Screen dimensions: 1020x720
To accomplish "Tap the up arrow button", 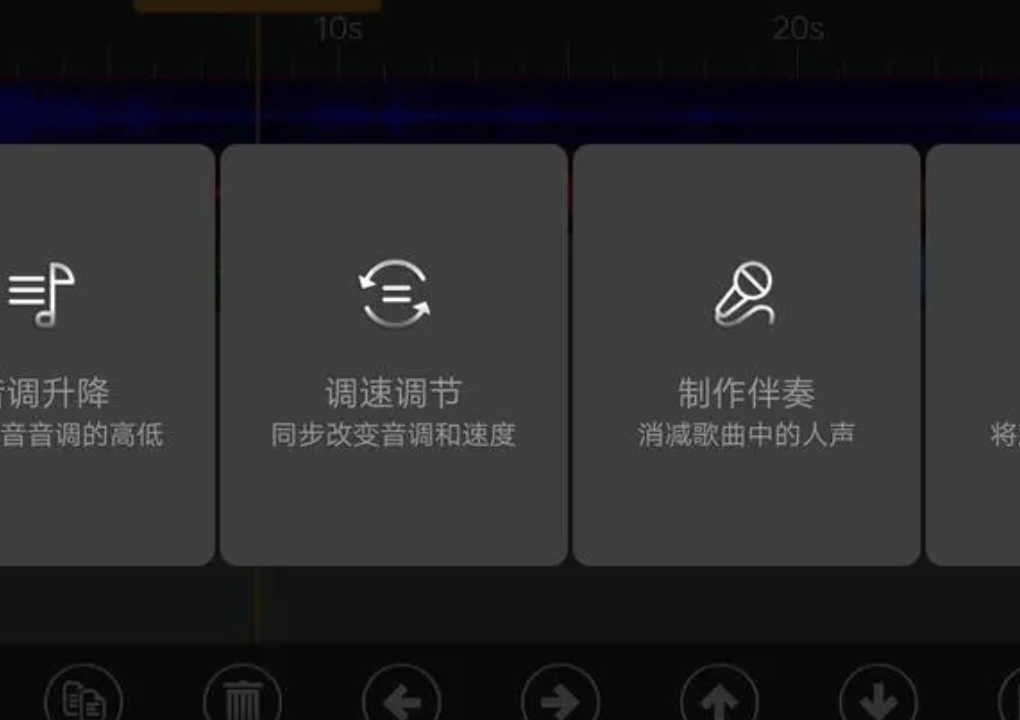I will pos(719,700).
